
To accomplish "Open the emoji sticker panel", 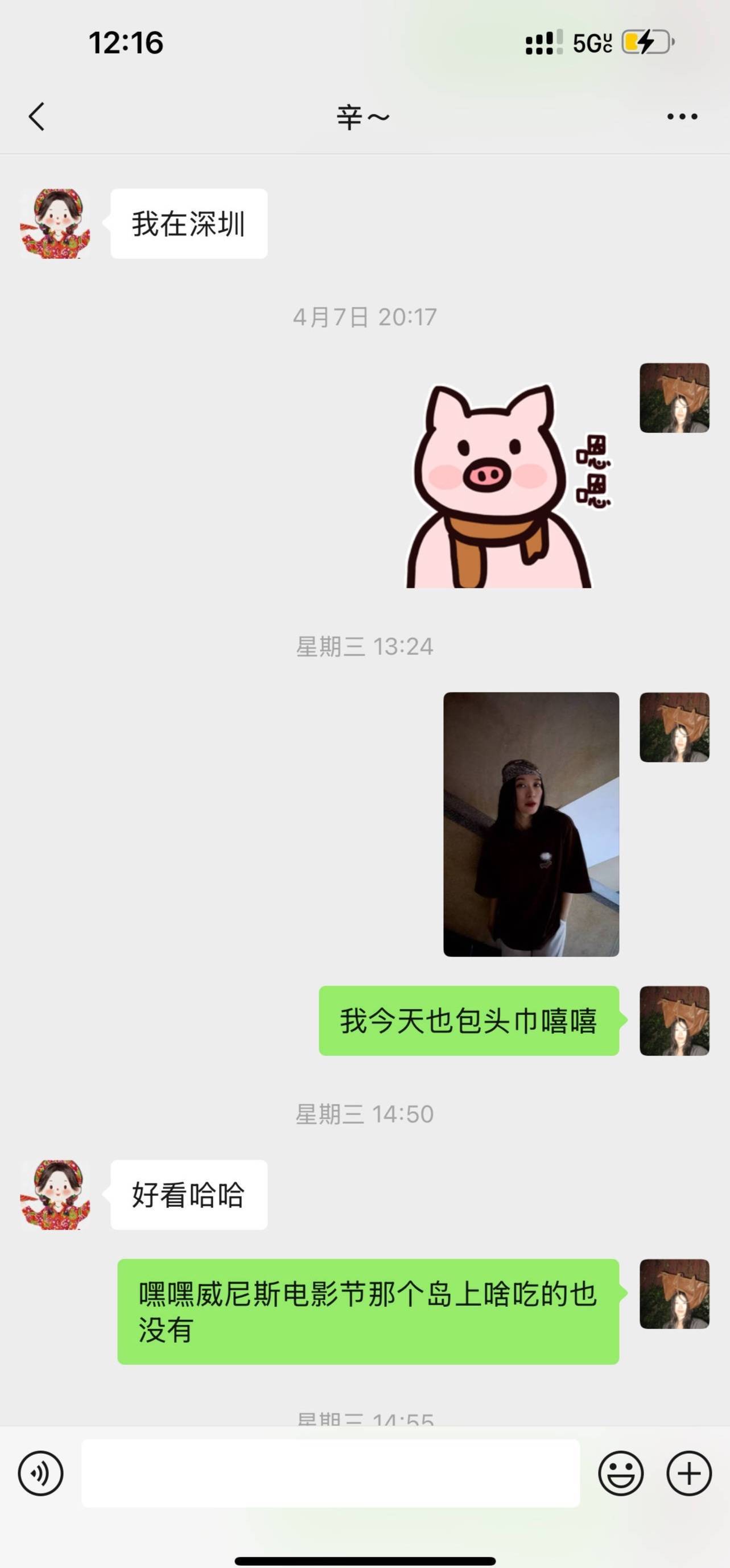I will click(x=620, y=1473).
